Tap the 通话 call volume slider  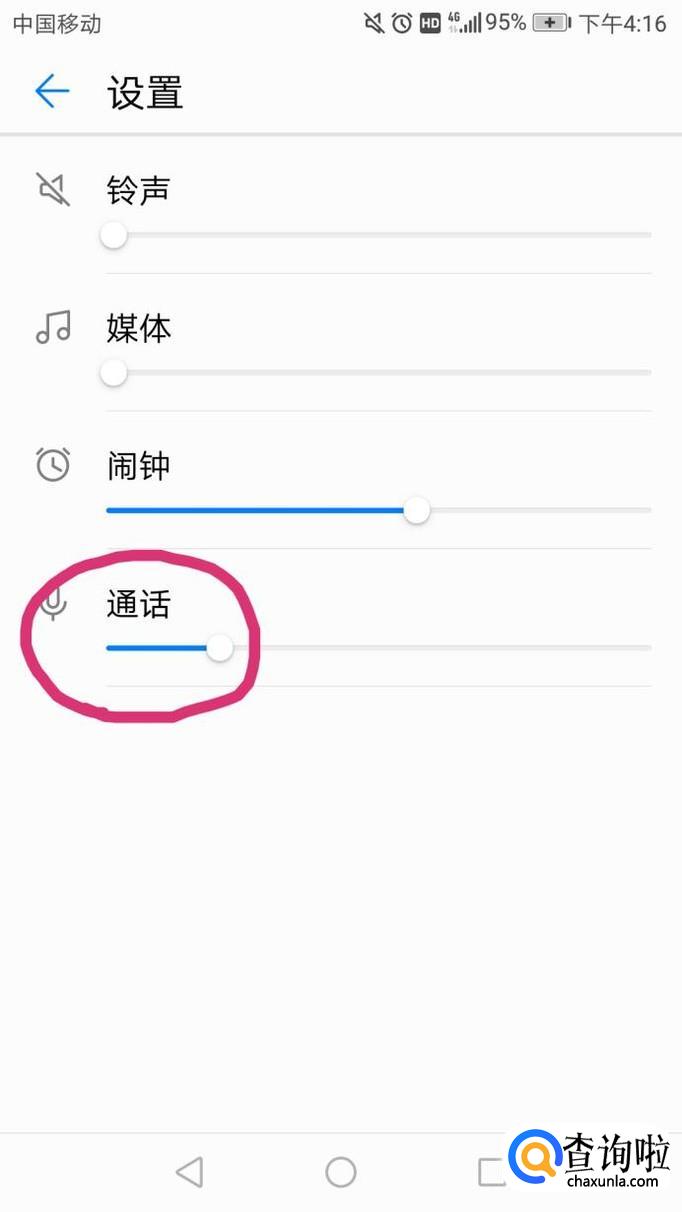pos(378,648)
